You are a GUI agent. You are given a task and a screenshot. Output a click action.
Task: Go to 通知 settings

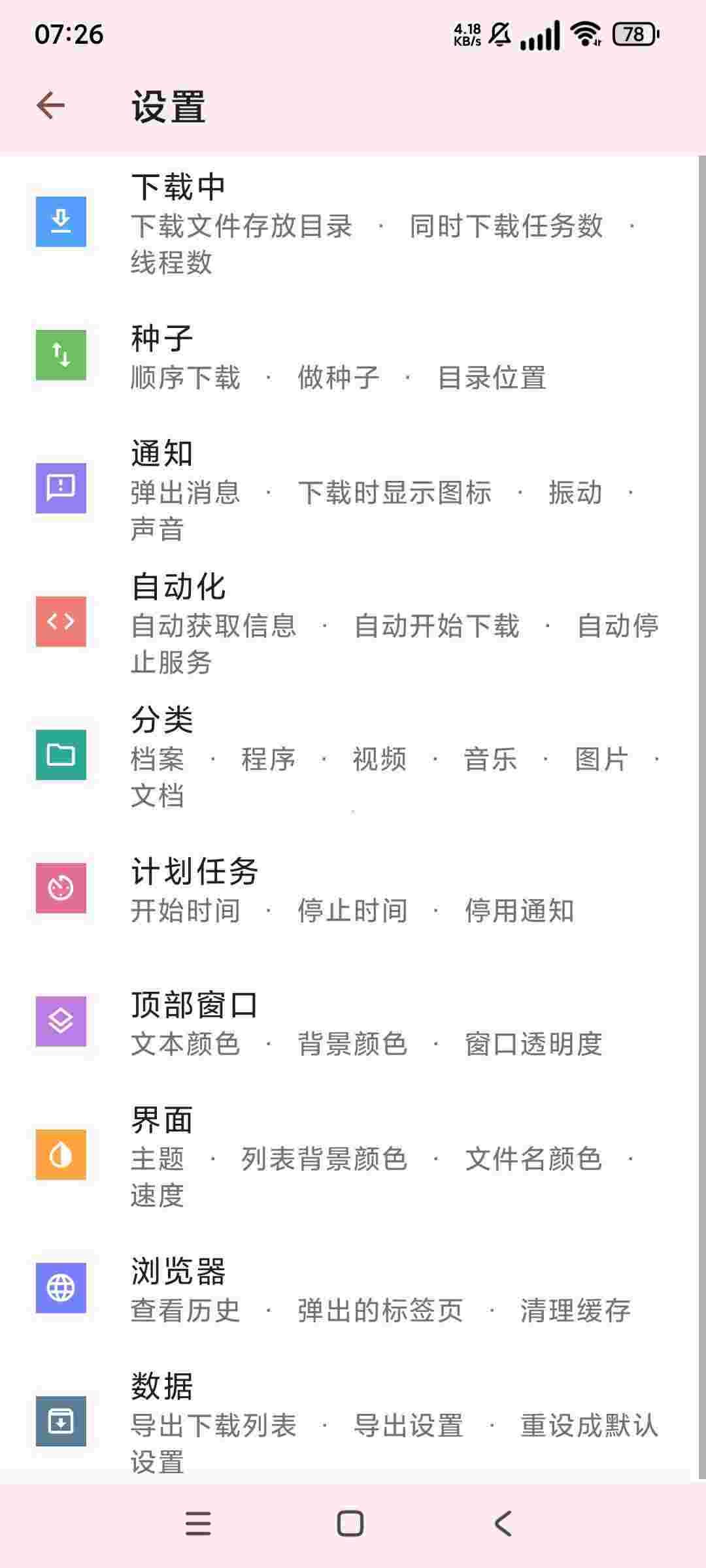tap(353, 489)
